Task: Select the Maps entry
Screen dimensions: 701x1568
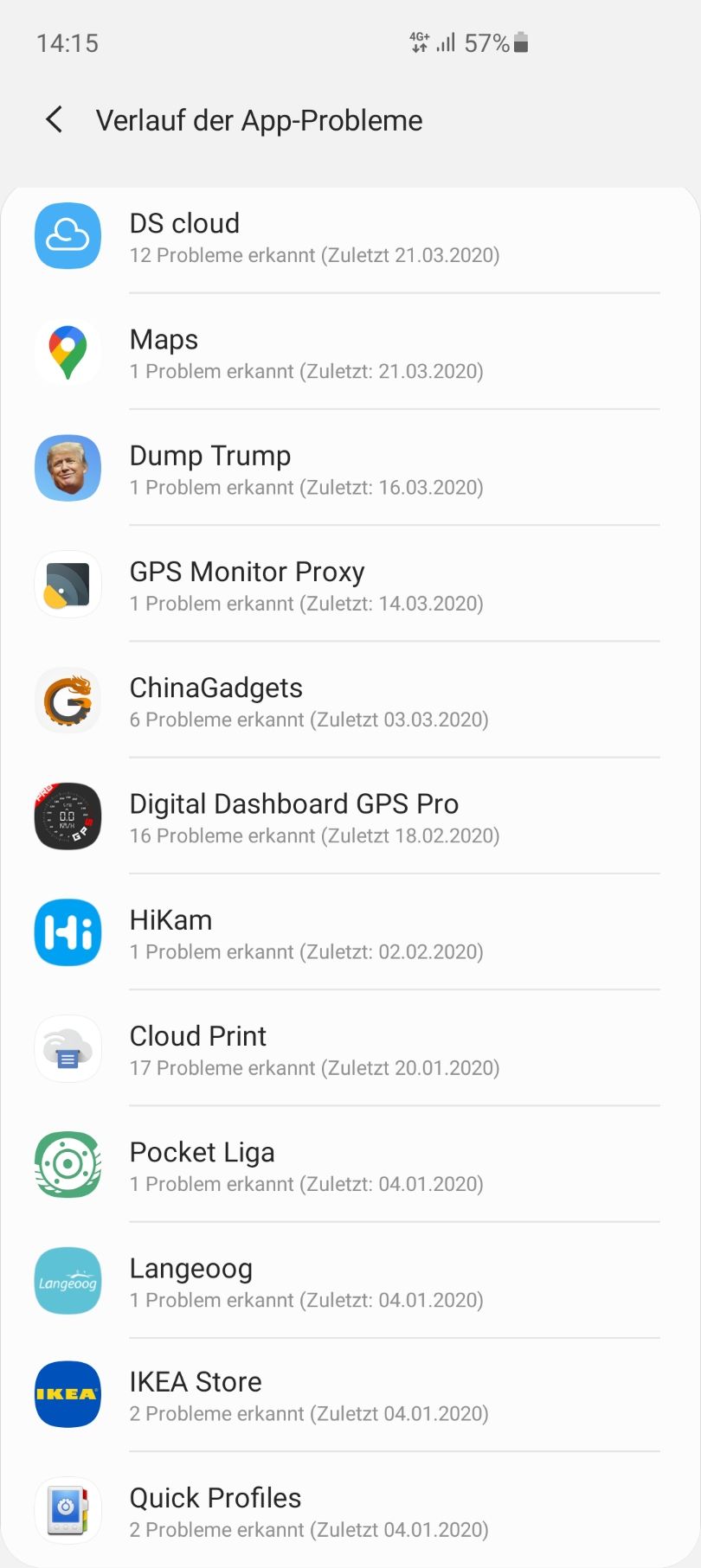Action: coord(346,353)
